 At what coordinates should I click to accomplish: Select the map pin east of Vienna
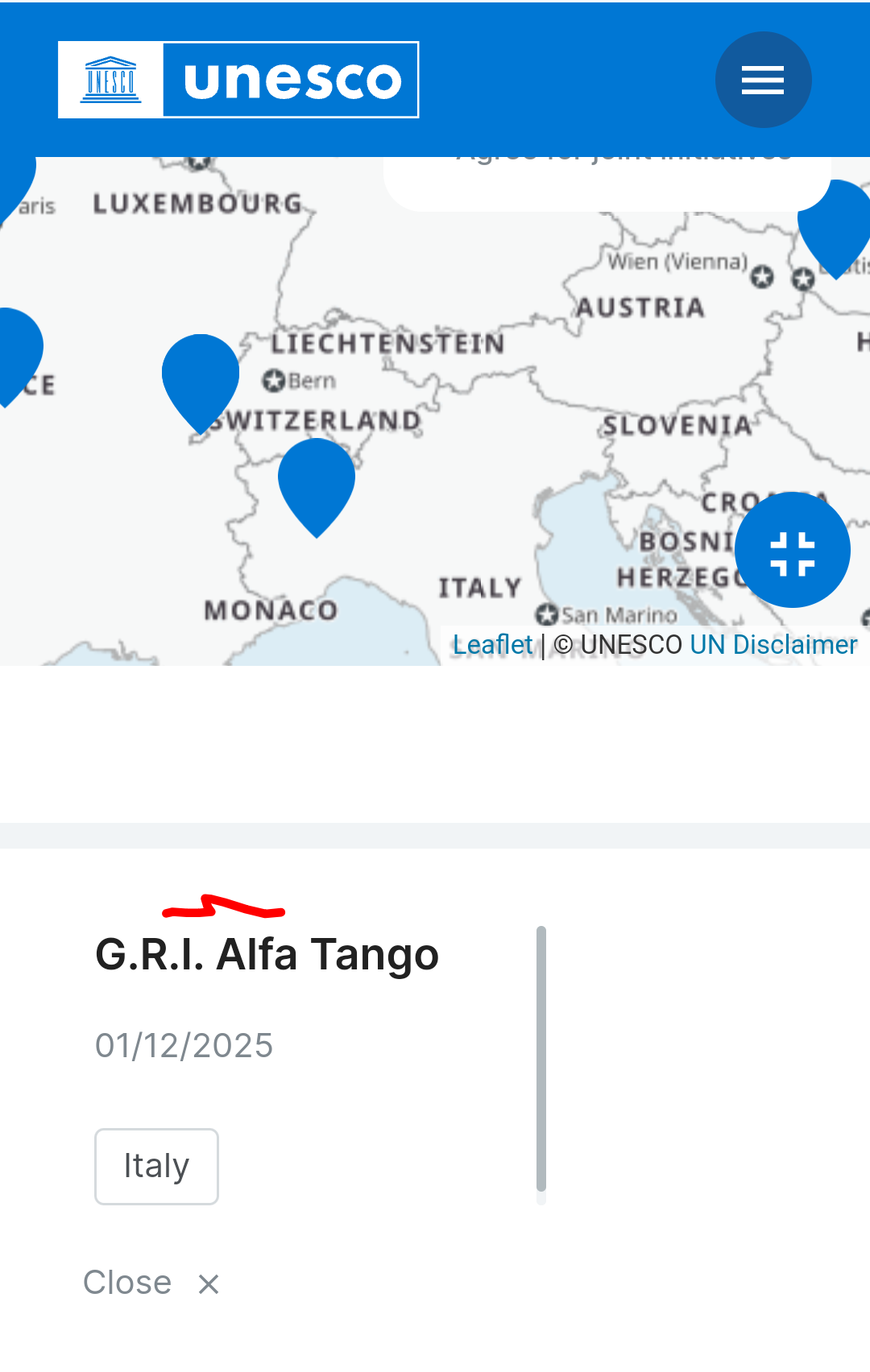[x=836, y=223]
